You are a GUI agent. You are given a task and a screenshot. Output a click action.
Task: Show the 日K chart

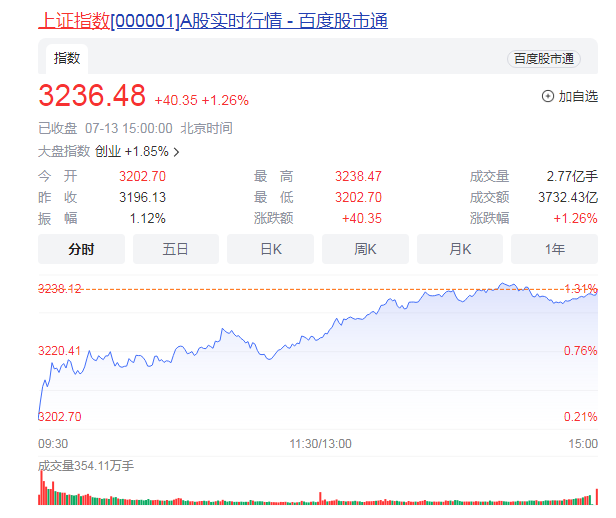[x=270, y=249]
